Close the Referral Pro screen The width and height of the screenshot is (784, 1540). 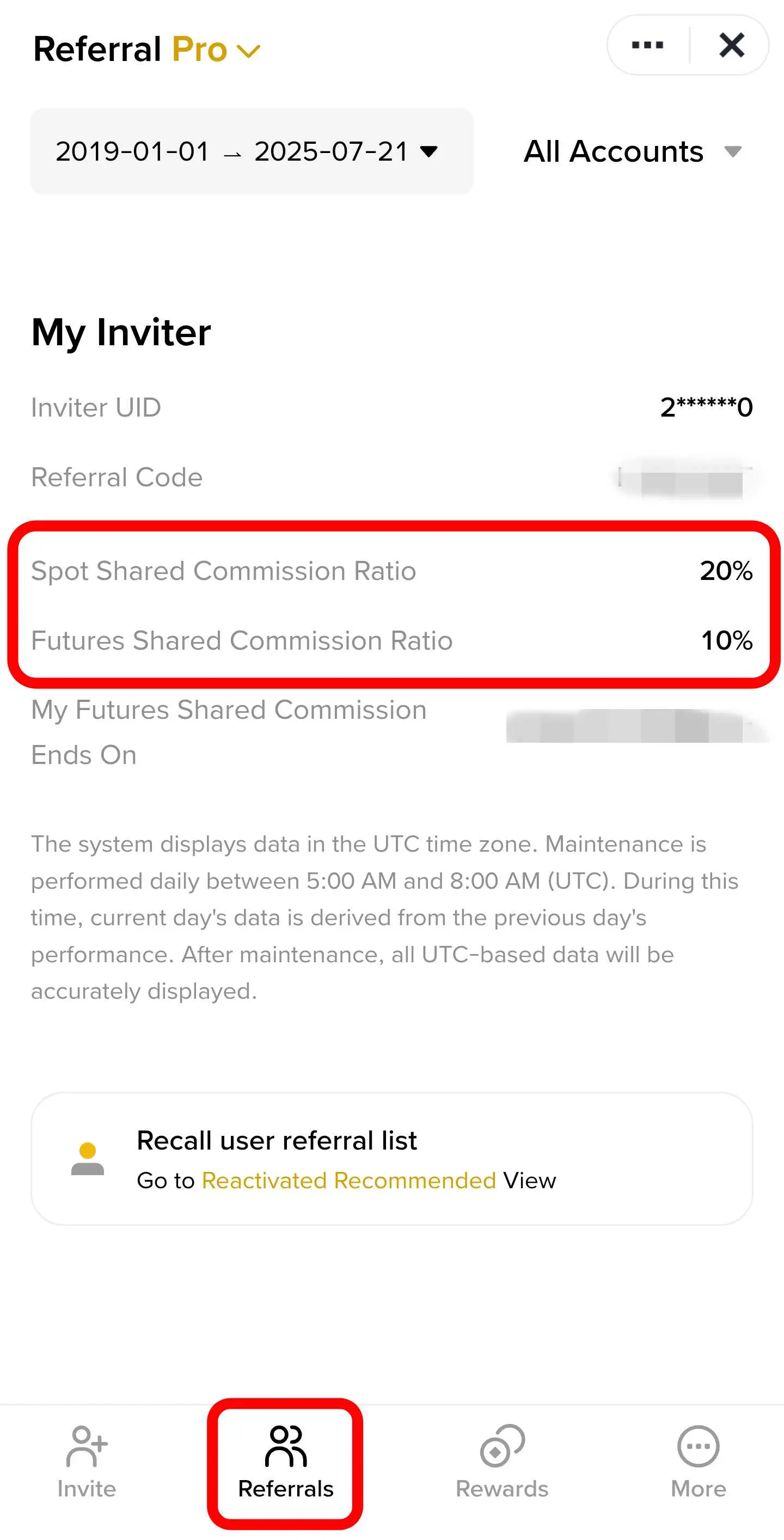[731, 45]
